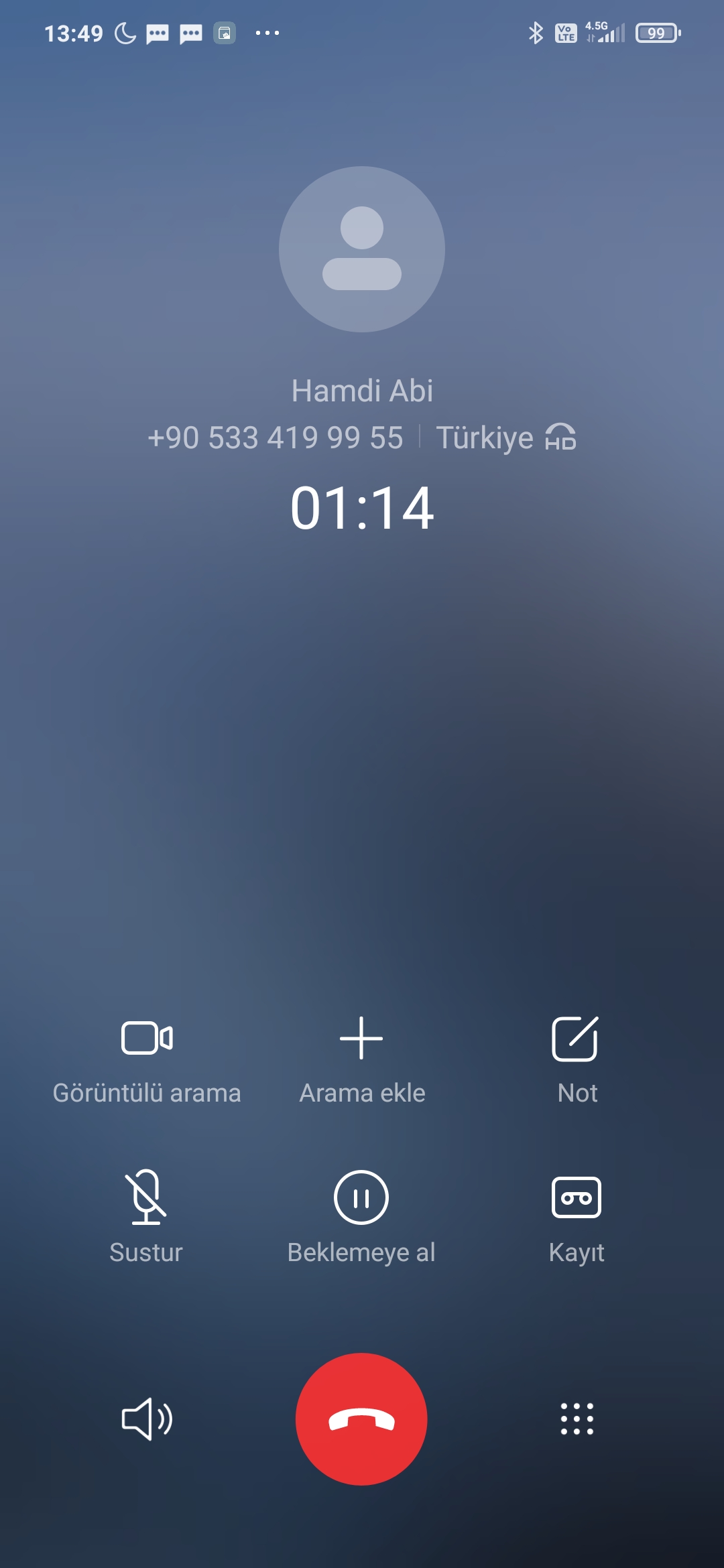Tap the Bluetooth status icon
Viewport: 724px width, 1568px height.
pyautogui.click(x=536, y=31)
